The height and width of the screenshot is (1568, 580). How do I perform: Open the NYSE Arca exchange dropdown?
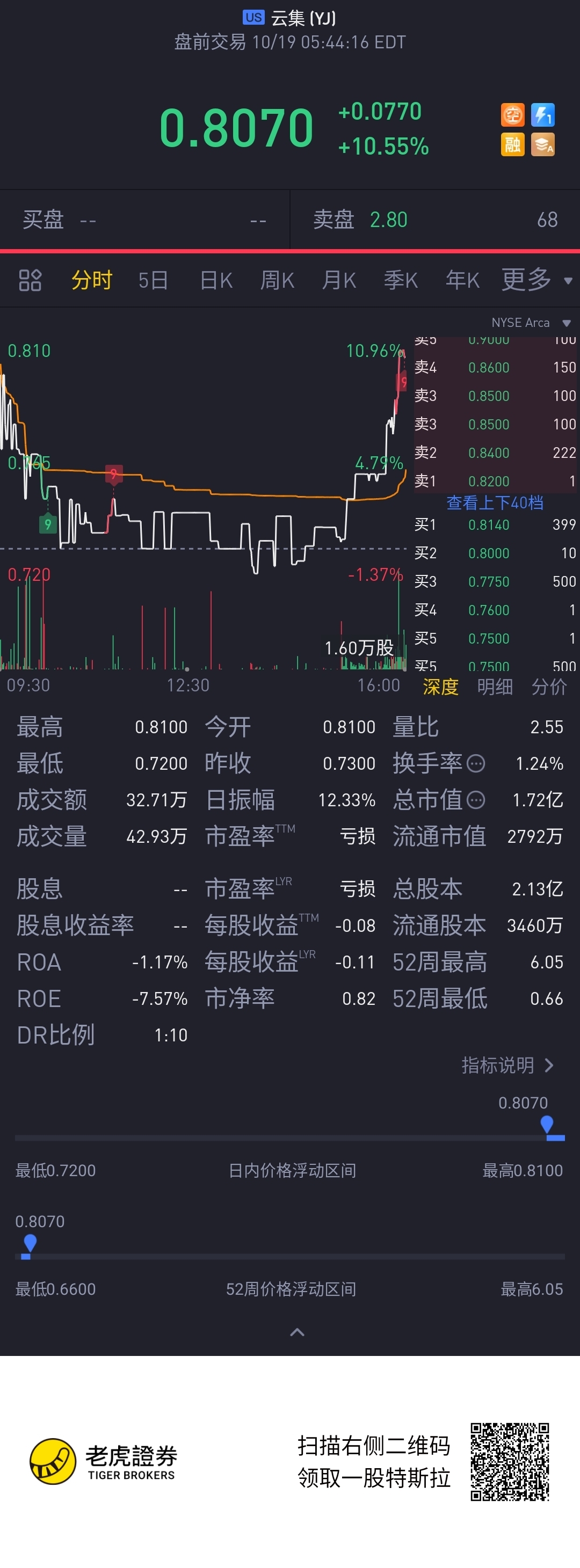pyautogui.click(x=531, y=323)
